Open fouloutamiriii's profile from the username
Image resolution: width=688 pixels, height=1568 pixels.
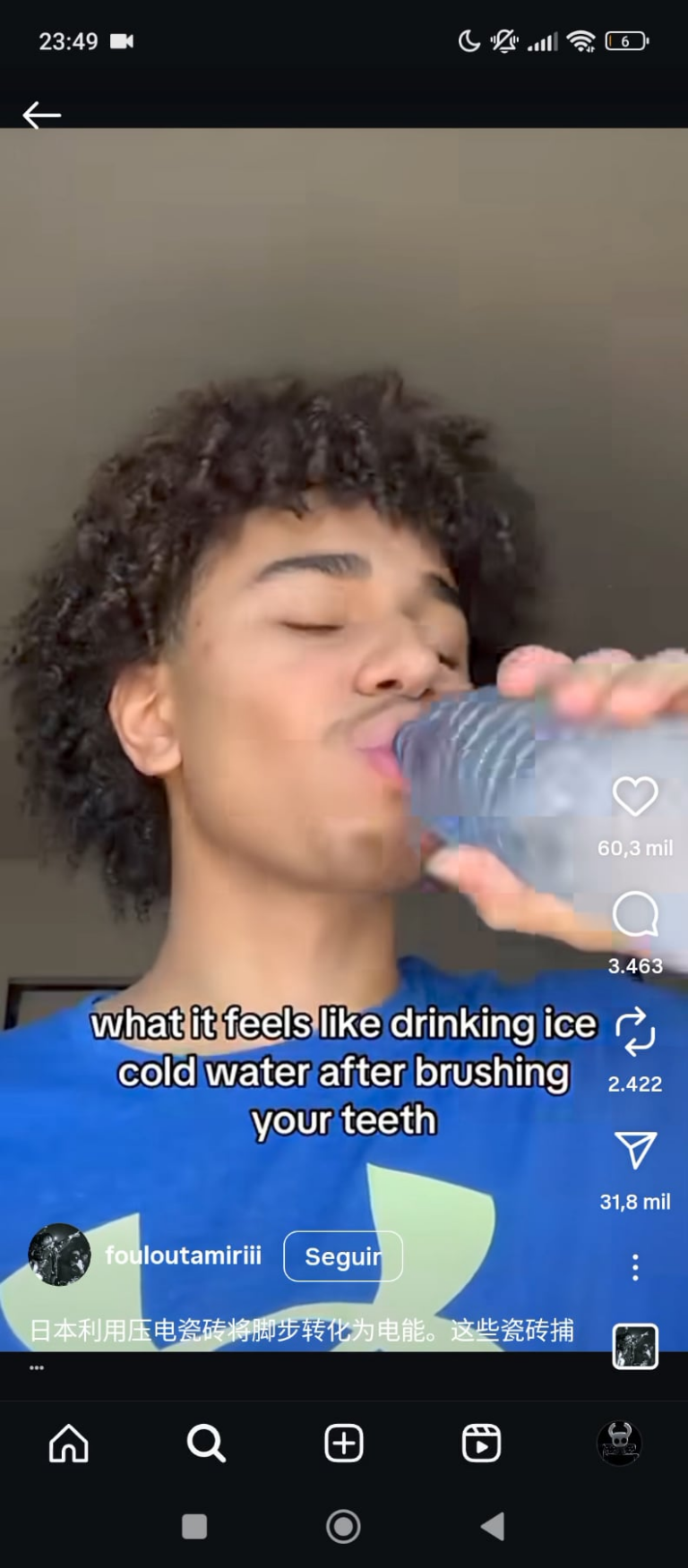point(184,1255)
